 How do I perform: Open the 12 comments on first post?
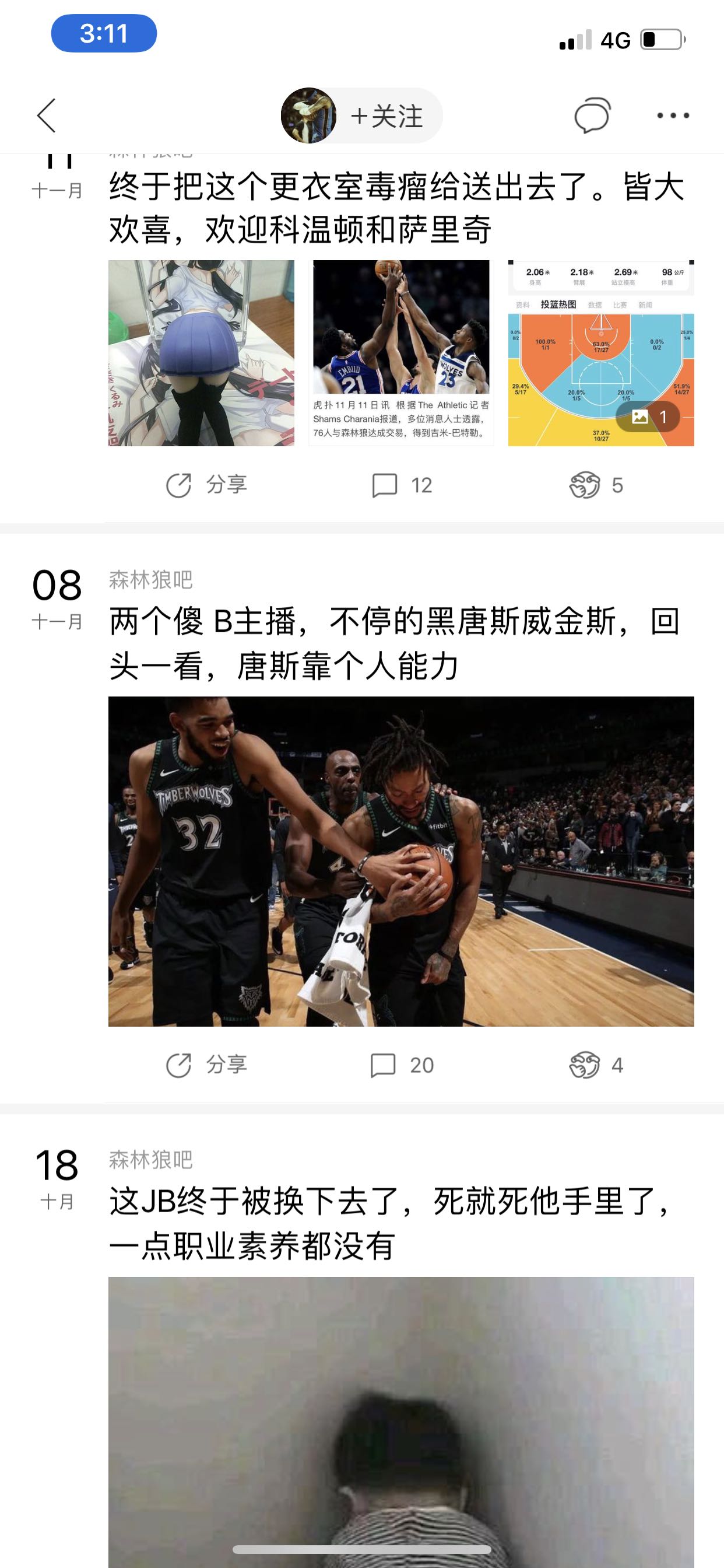[402, 485]
